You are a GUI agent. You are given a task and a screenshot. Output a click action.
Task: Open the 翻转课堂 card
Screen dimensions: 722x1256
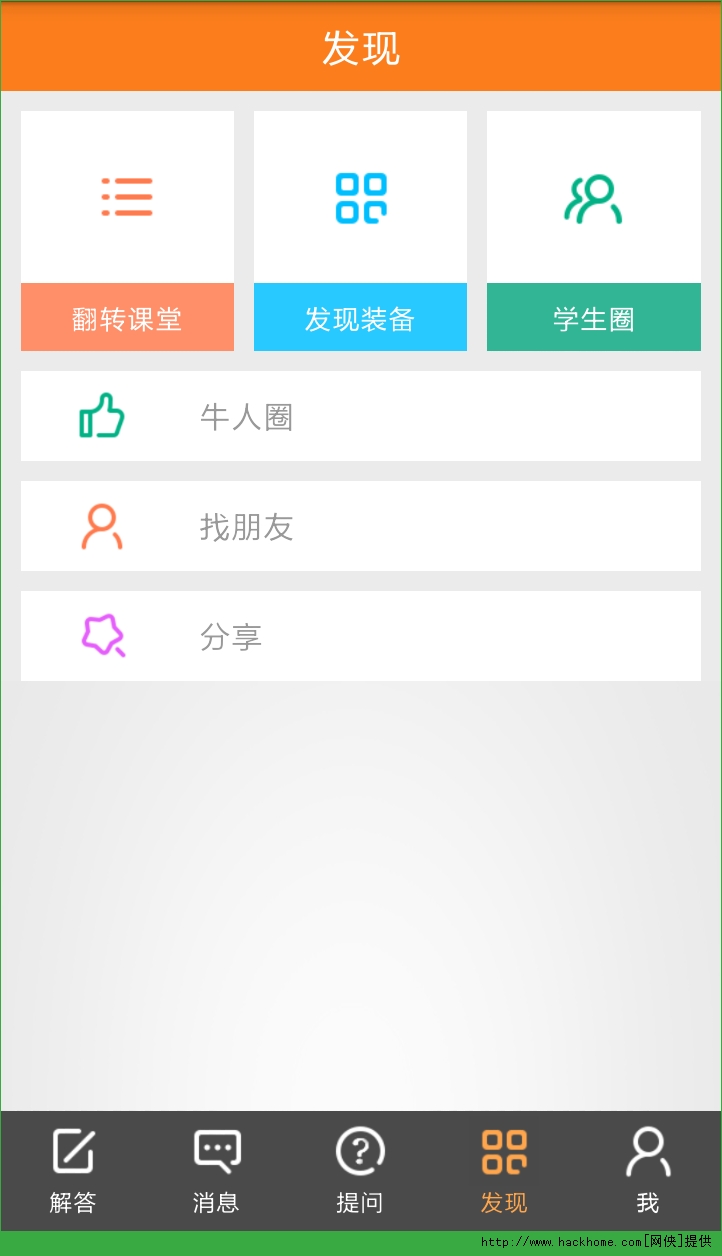(x=127, y=231)
